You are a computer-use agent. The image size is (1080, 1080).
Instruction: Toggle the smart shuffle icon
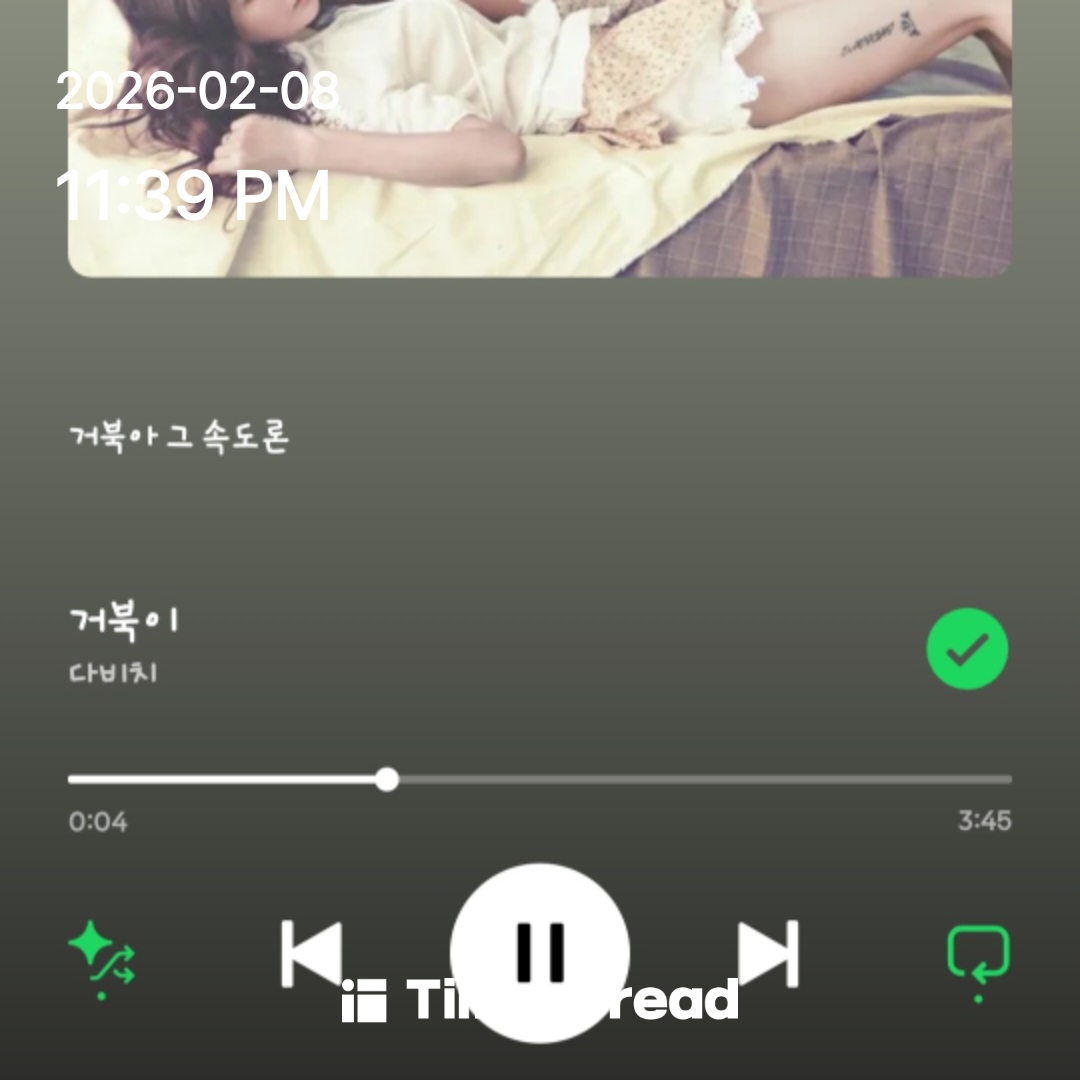(x=101, y=953)
